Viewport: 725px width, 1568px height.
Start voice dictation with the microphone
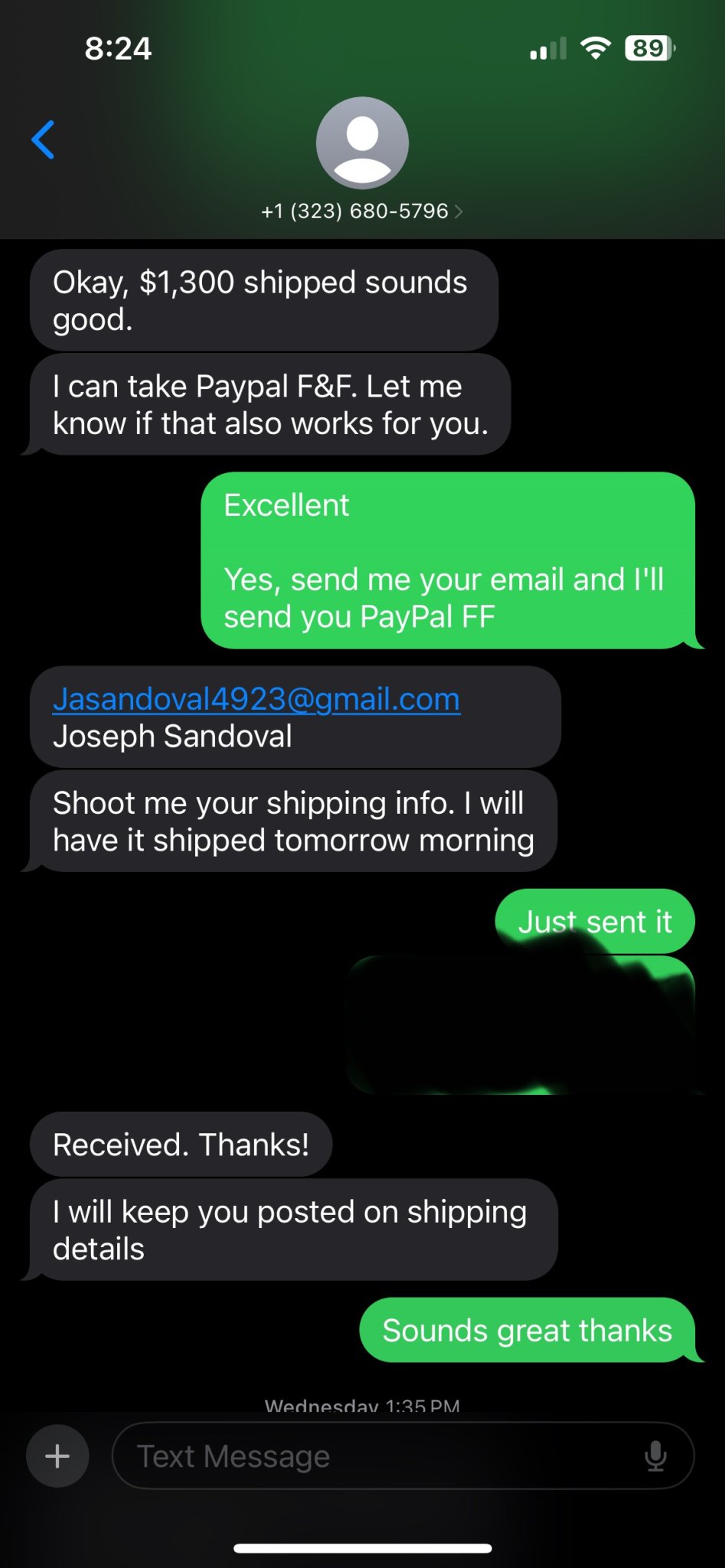tap(655, 1455)
